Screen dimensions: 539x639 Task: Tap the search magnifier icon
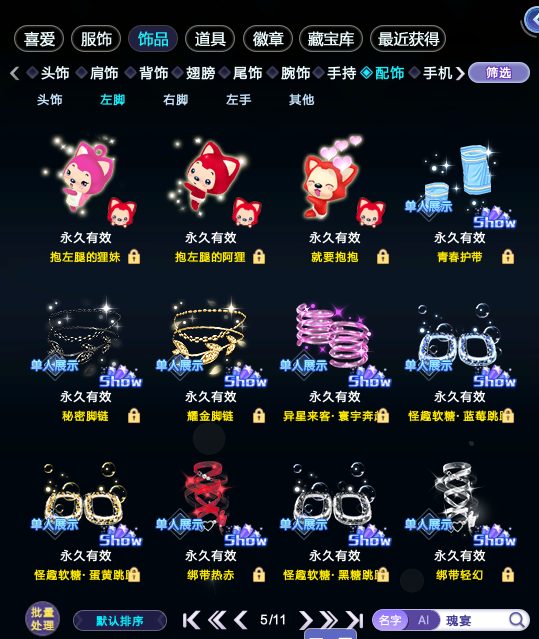tap(517, 620)
